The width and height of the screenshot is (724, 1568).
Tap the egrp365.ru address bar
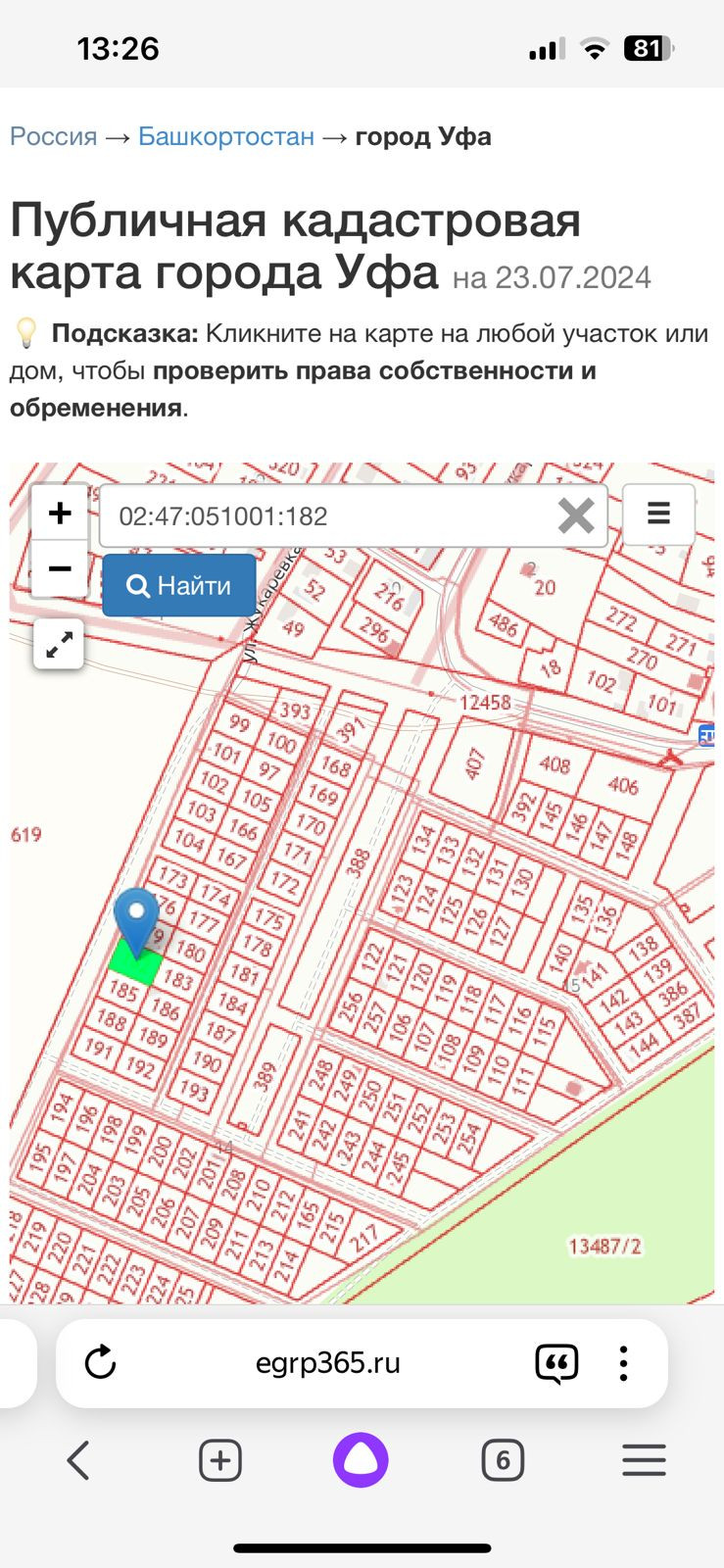click(x=327, y=1363)
